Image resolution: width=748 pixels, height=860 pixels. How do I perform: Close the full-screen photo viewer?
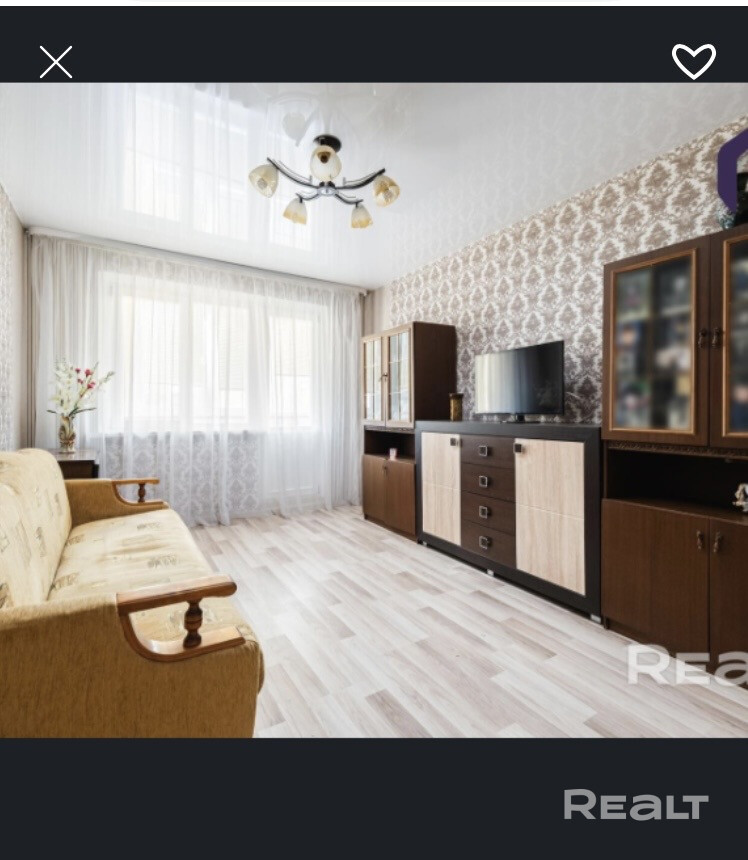56,62
